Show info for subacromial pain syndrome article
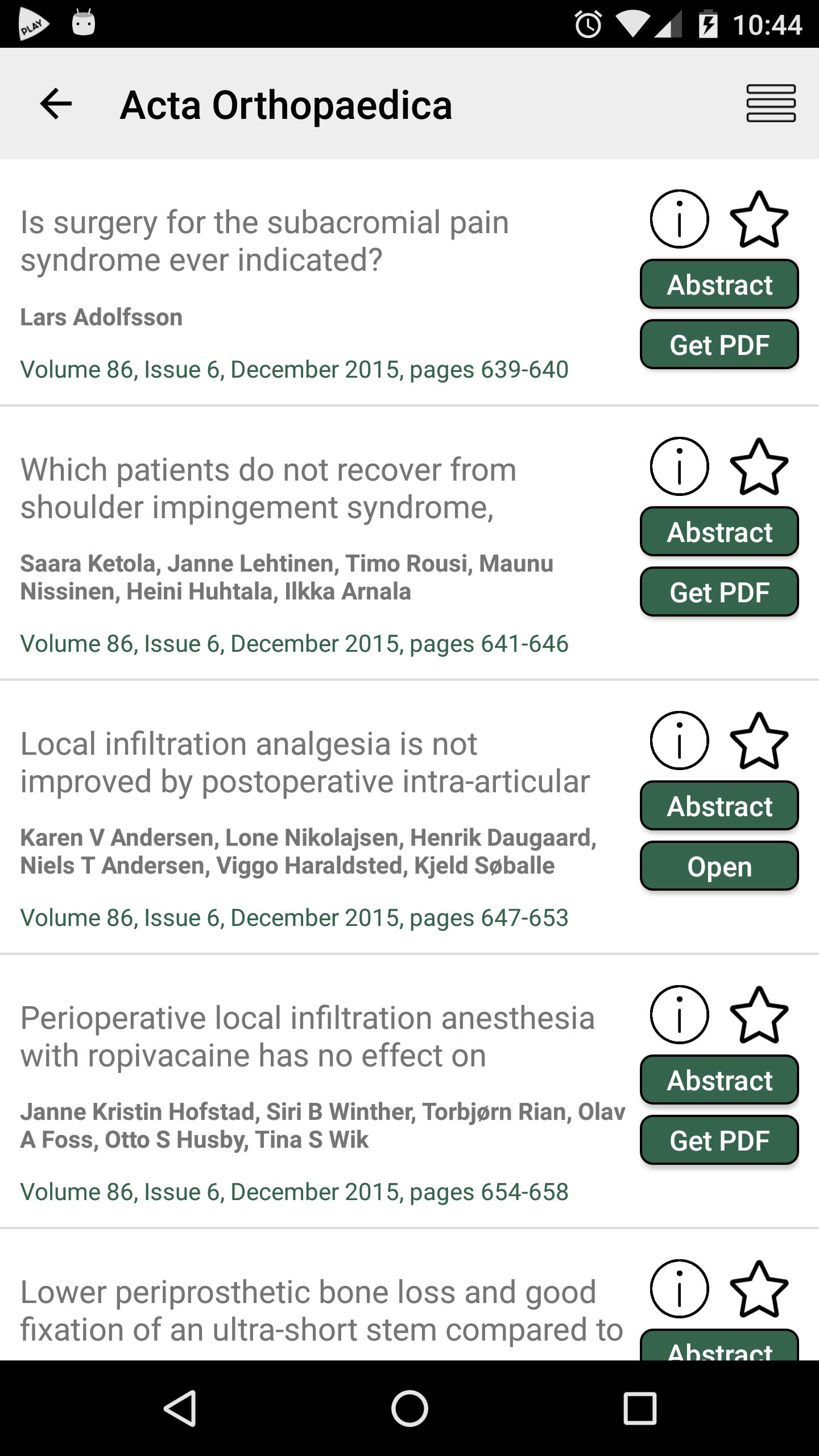Viewport: 819px width, 1456px height. coord(679,219)
